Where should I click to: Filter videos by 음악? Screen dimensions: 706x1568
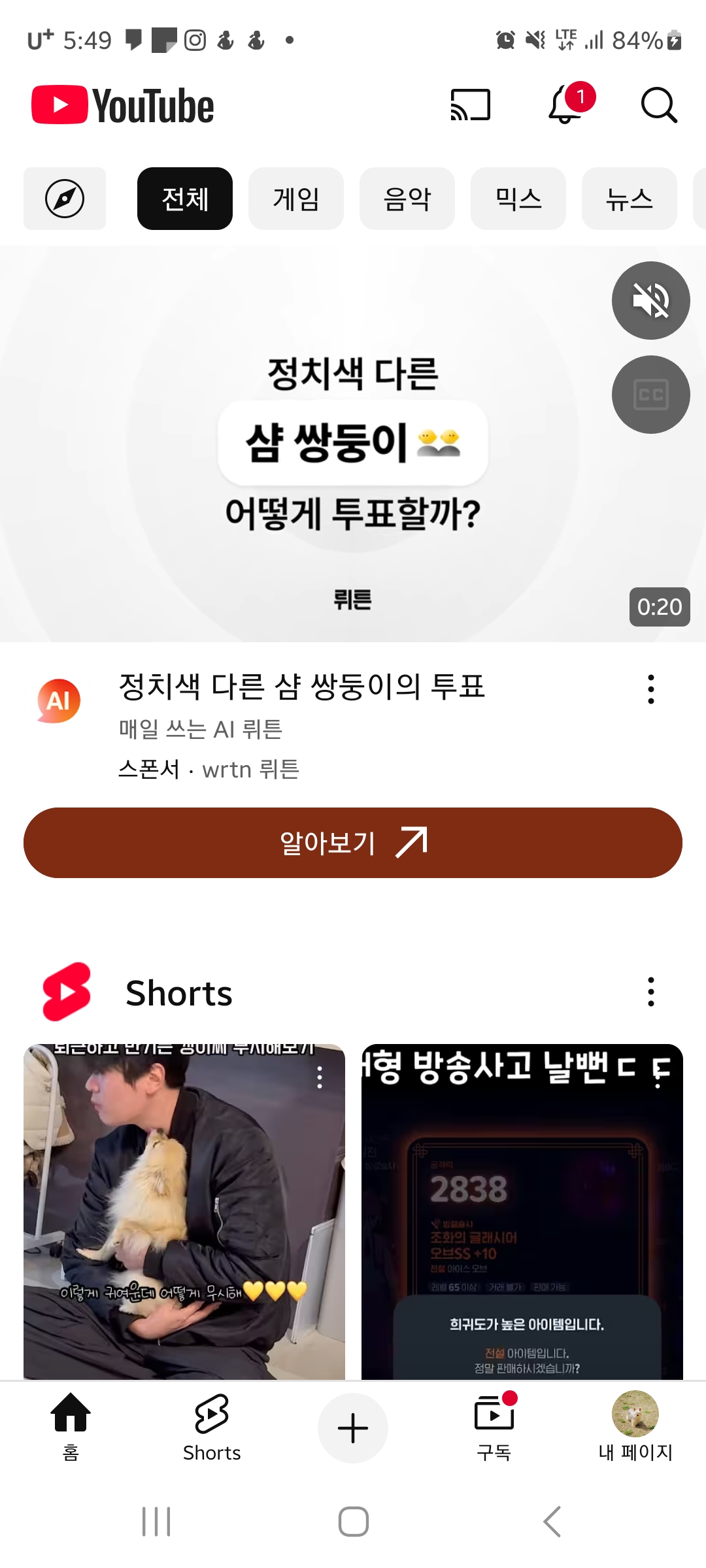click(407, 199)
